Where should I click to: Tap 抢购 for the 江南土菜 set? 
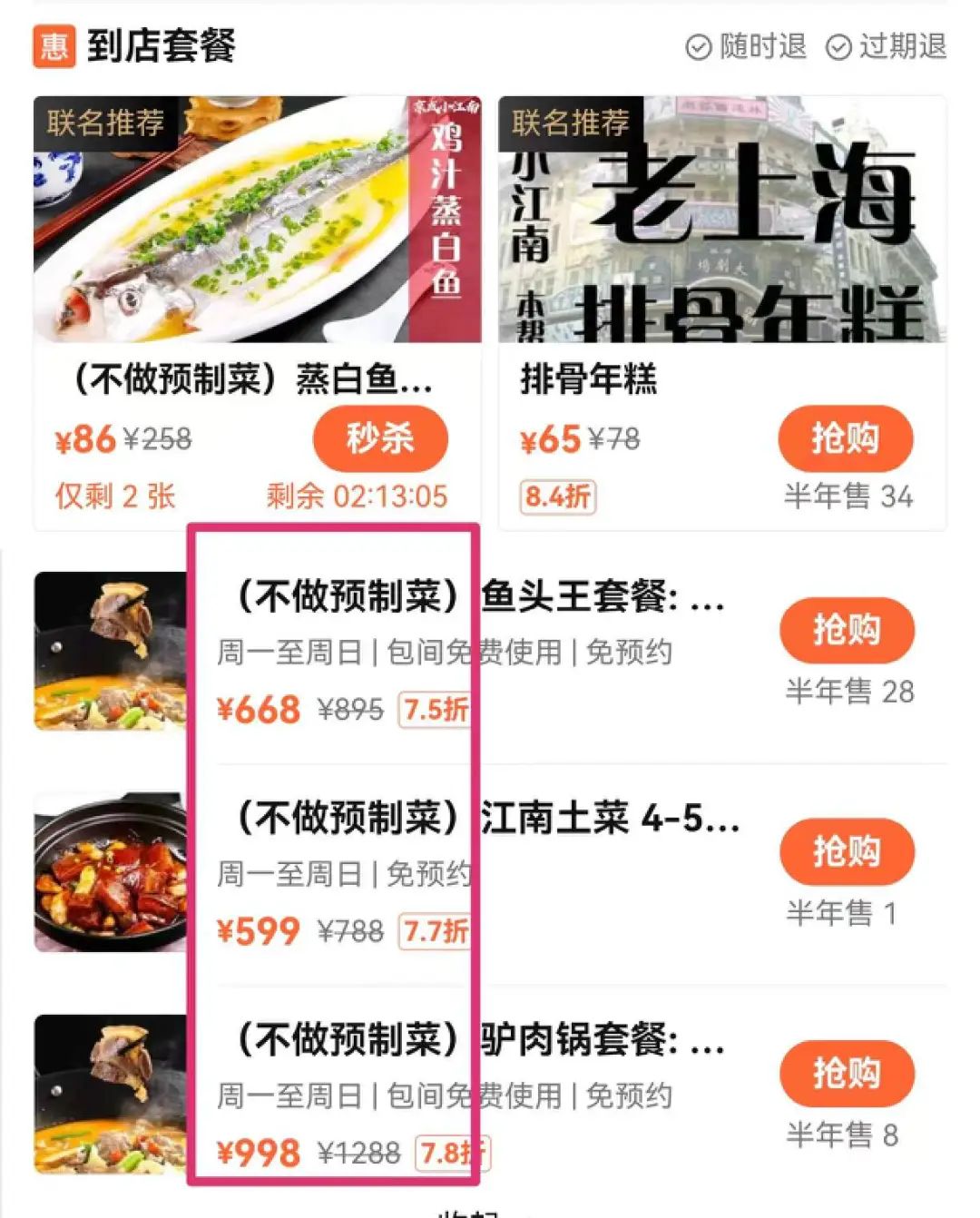(x=846, y=851)
